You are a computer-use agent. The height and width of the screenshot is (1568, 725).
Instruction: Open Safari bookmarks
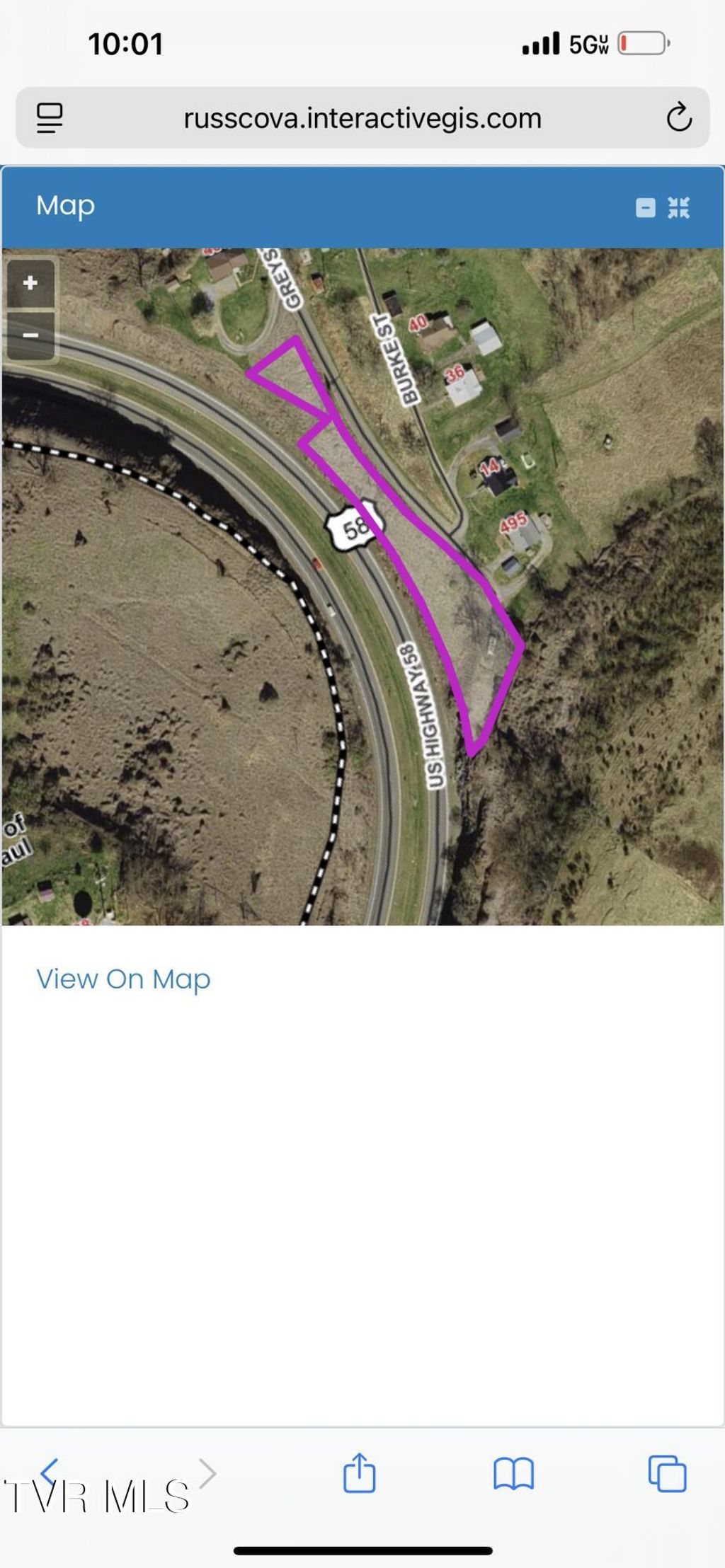pyautogui.click(x=513, y=1473)
